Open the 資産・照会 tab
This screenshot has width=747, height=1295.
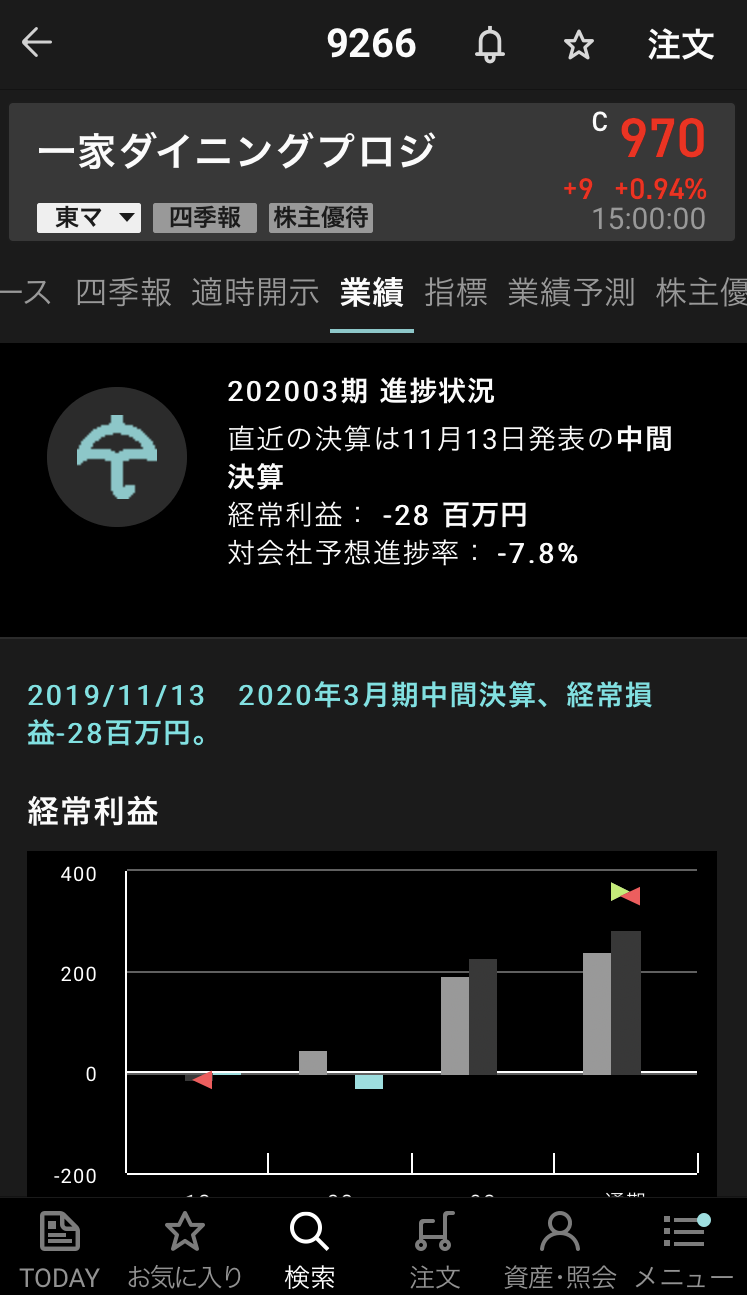coord(560,1248)
